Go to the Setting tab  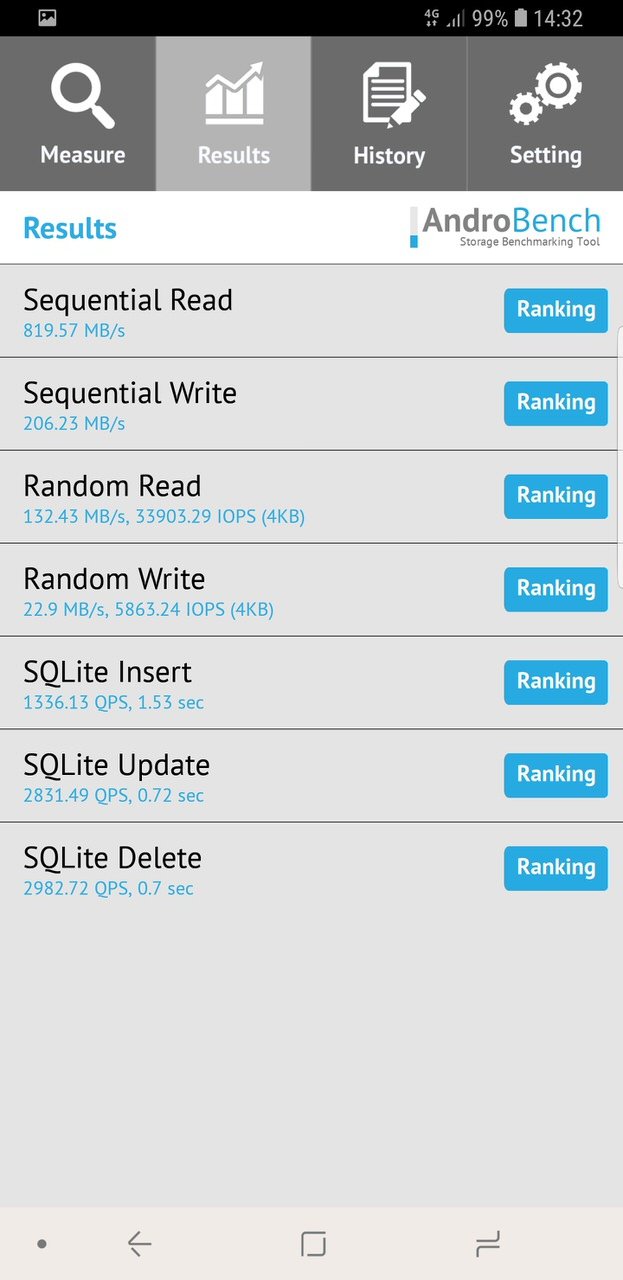545,114
